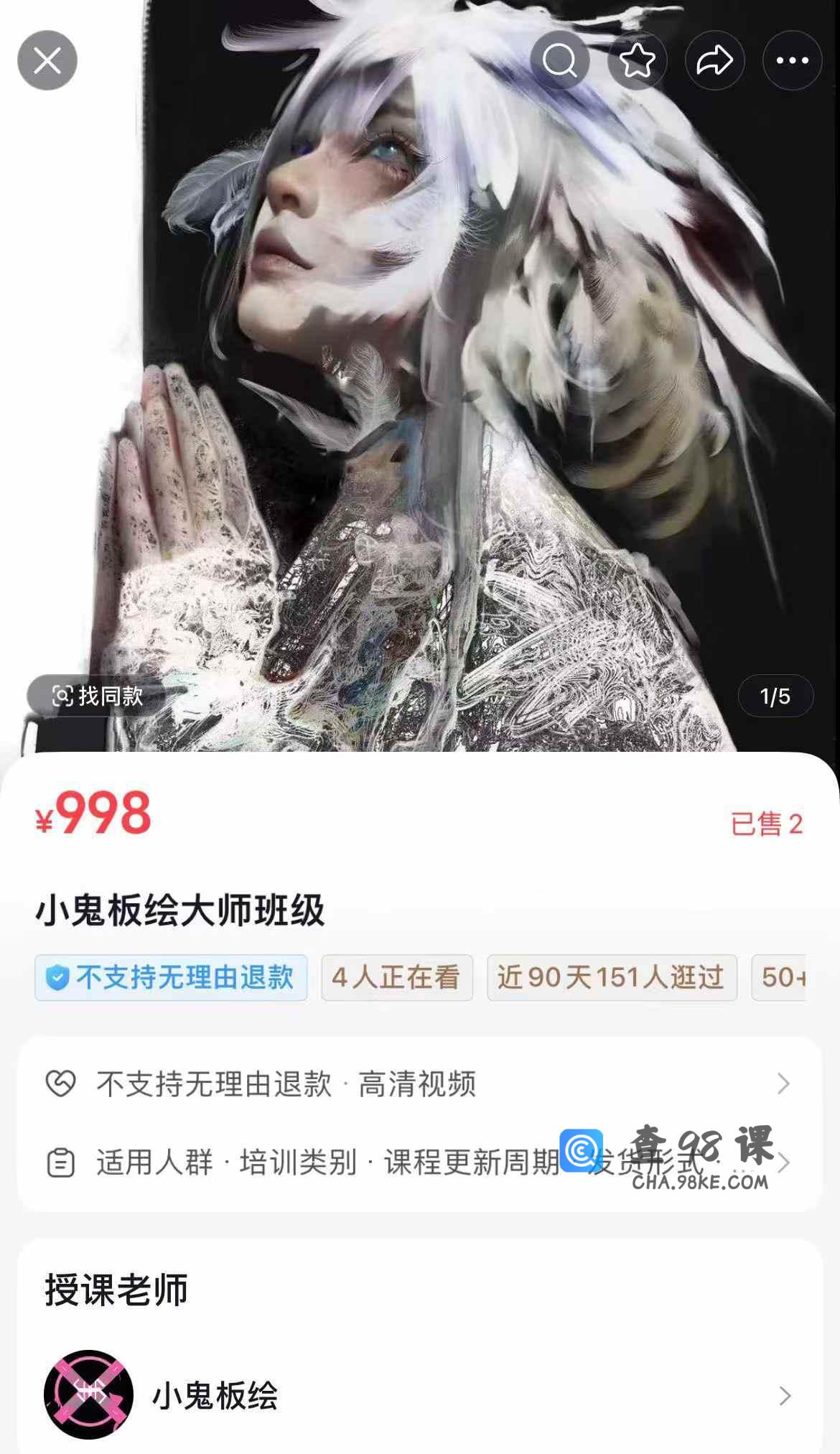Tap 找同款 to find similar items
The width and height of the screenshot is (840, 1454).
[97, 696]
